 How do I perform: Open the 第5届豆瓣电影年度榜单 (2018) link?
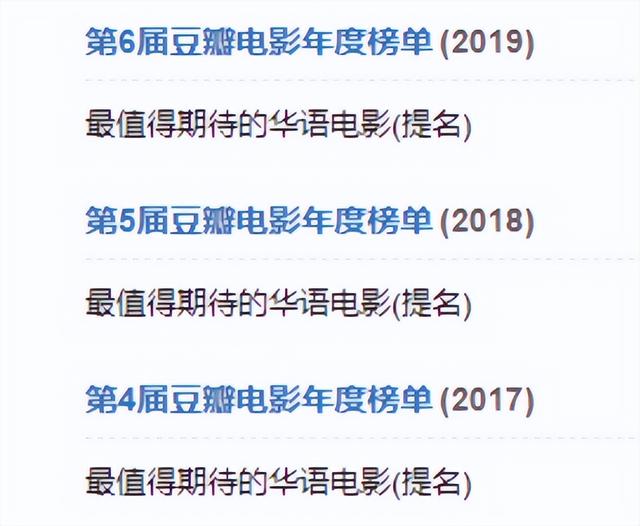click(258, 221)
